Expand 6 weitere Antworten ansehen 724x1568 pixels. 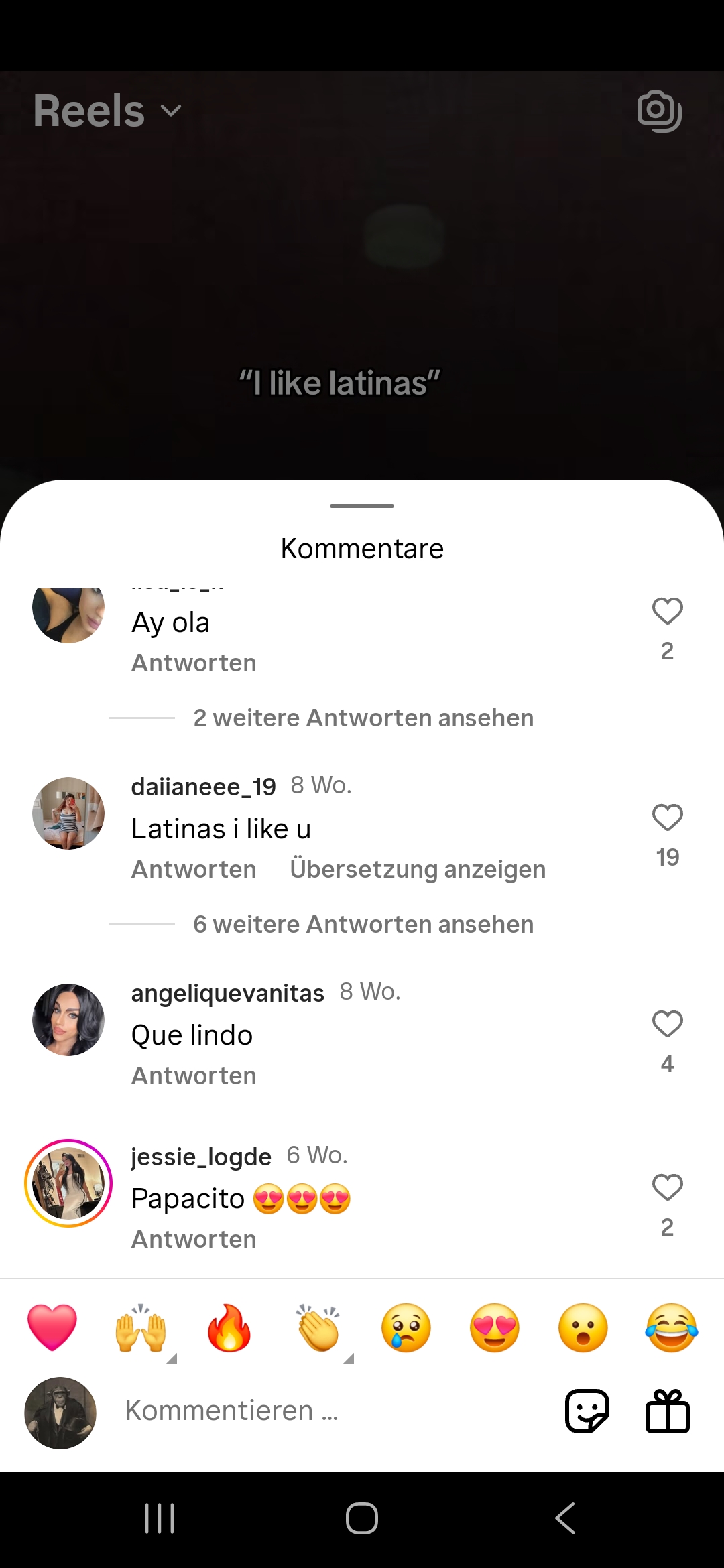tap(363, 925)
